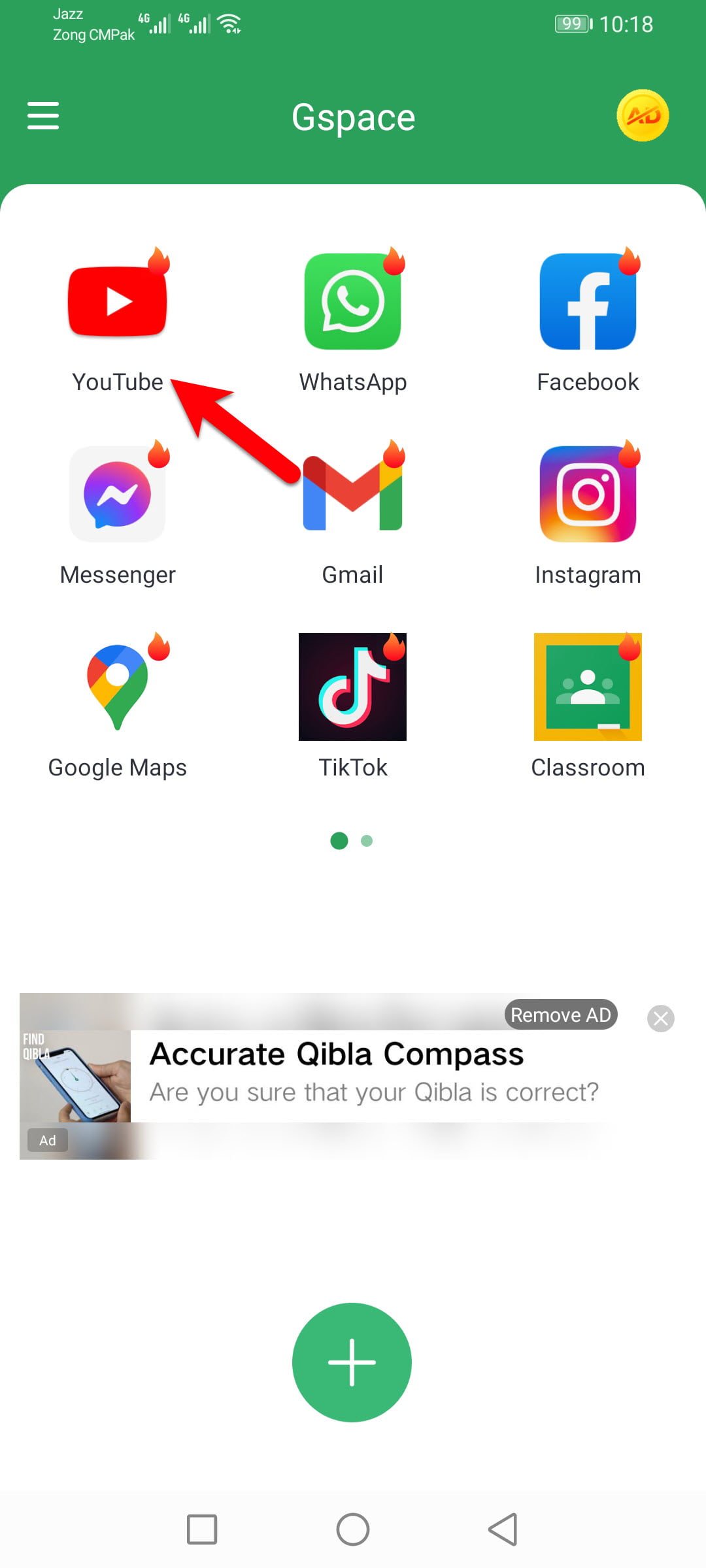Go back using system back button
This screenshot has width=706, height=1568.
point(503,1529)
